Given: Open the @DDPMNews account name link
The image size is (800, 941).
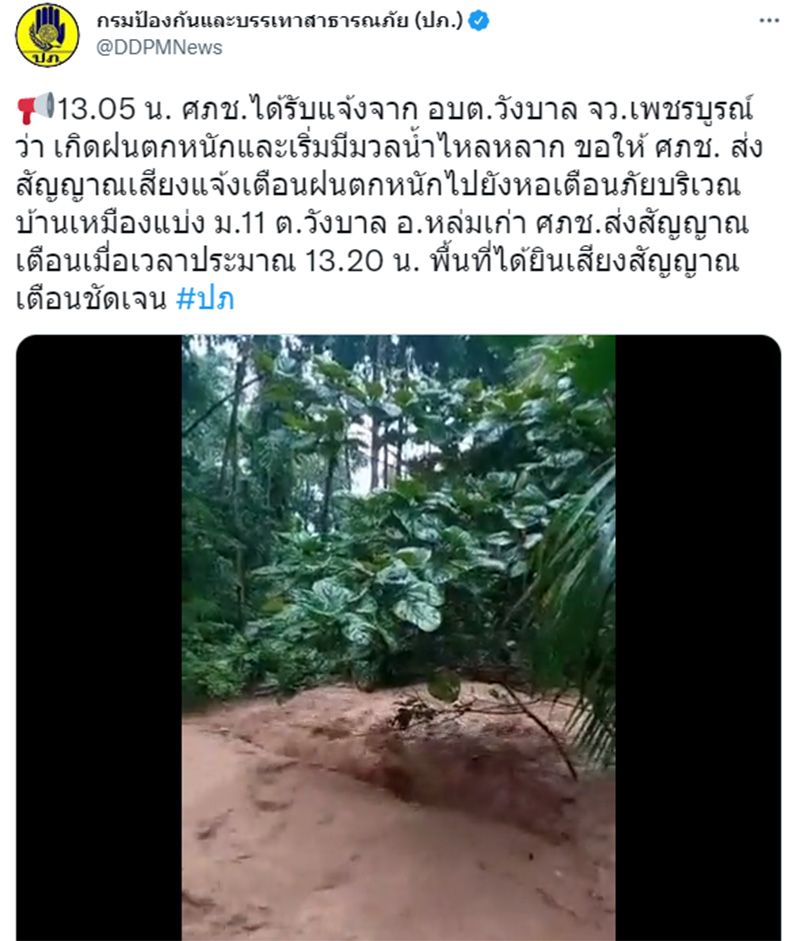Looking at the screenshot, I should [x=159, y=47].
